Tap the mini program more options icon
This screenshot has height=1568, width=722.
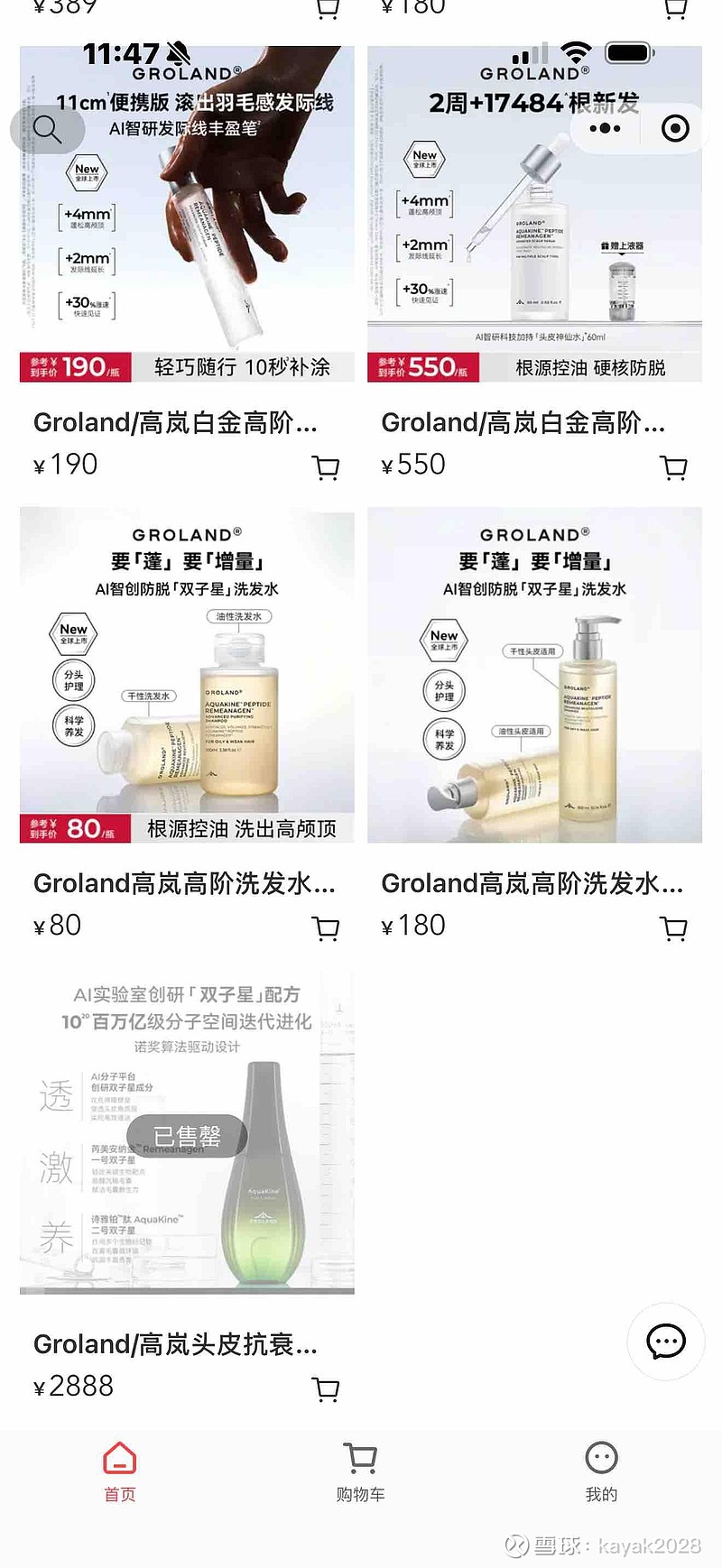point(603,128)
